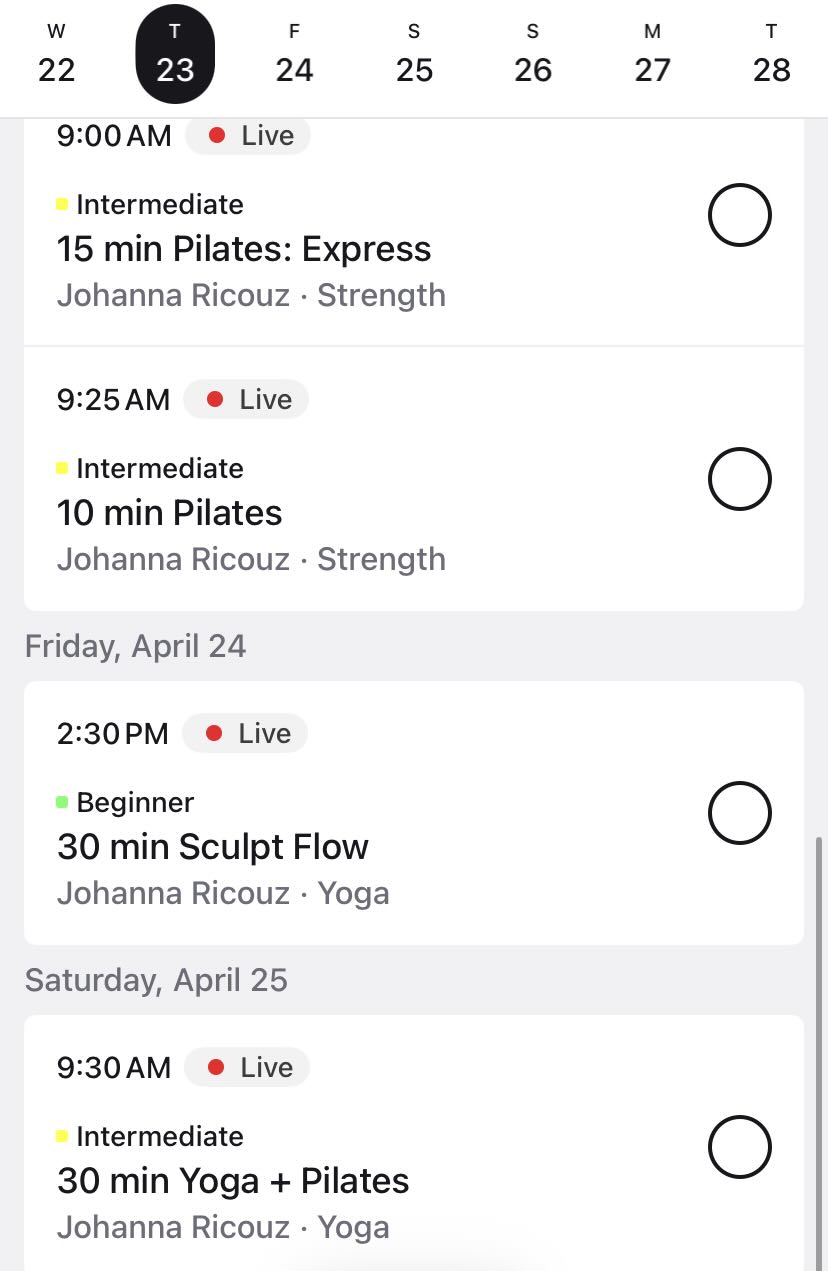This screenshot has width=828, height=1271.
Task: Open the 10 min Pilates class details
Action: coord(170,512)
